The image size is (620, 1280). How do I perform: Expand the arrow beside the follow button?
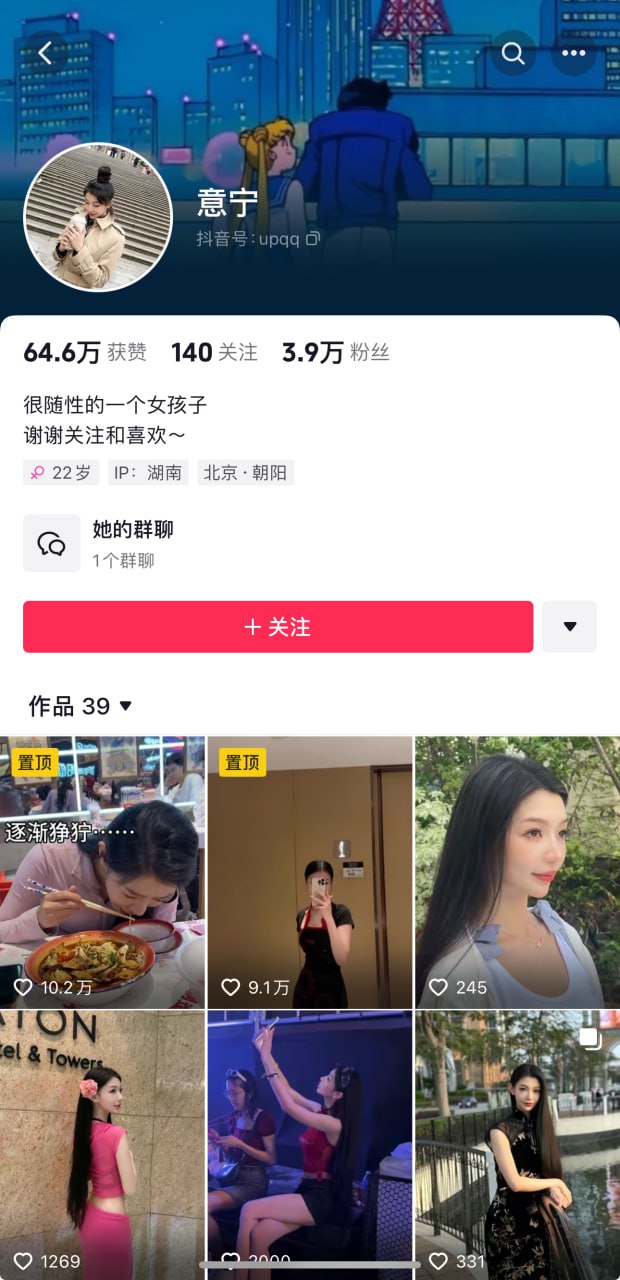pyautogui.click(x=570, y=627)
